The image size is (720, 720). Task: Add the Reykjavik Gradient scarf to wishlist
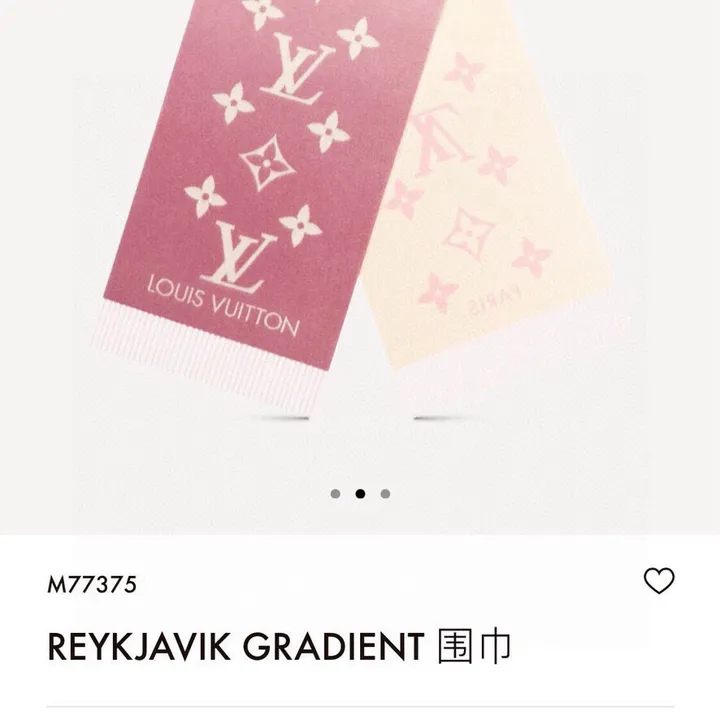tap(658, 581)
